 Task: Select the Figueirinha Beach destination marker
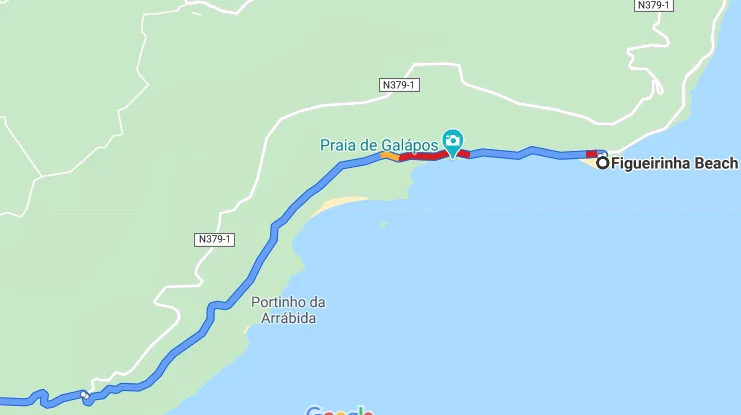(x=602, y=163)
